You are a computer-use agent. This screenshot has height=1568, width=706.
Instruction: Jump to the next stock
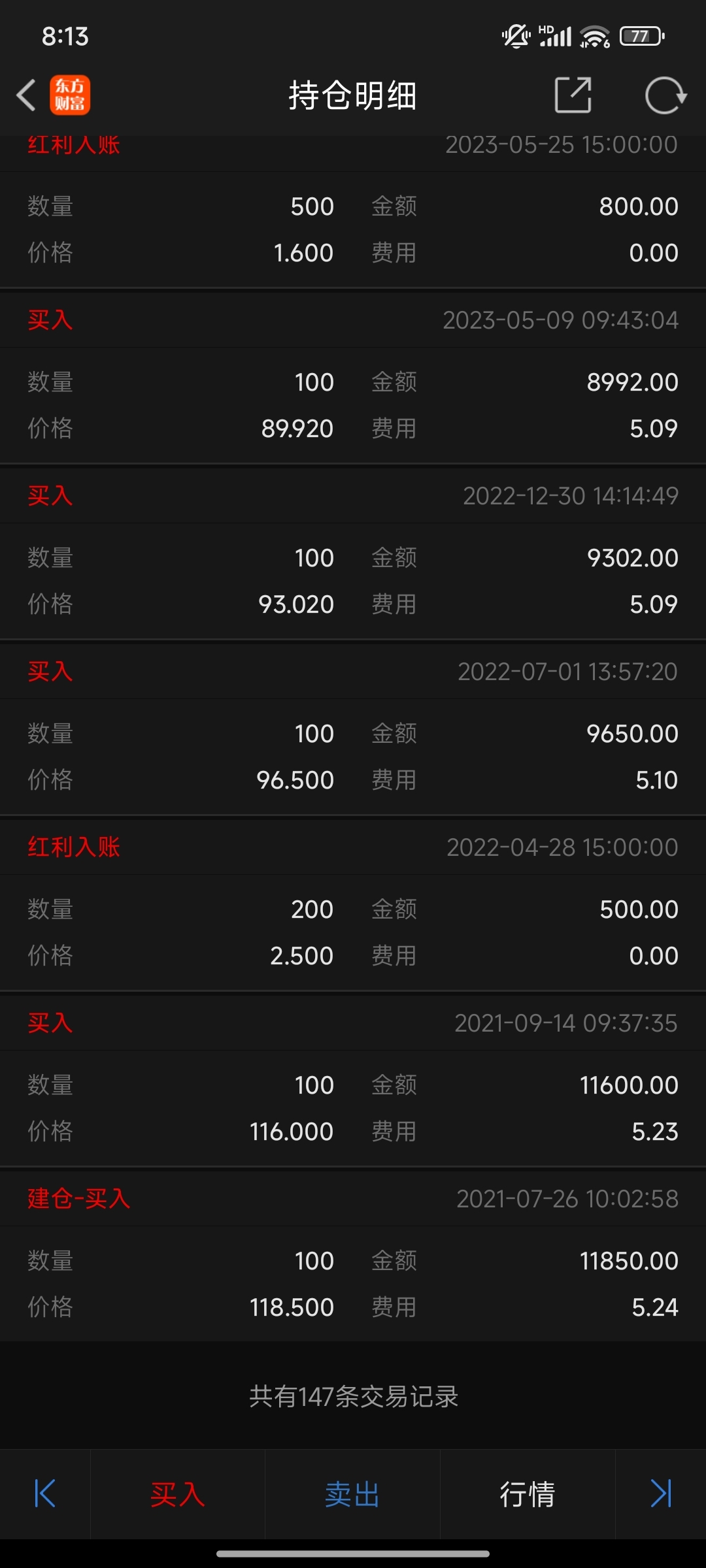(661, 1494)
